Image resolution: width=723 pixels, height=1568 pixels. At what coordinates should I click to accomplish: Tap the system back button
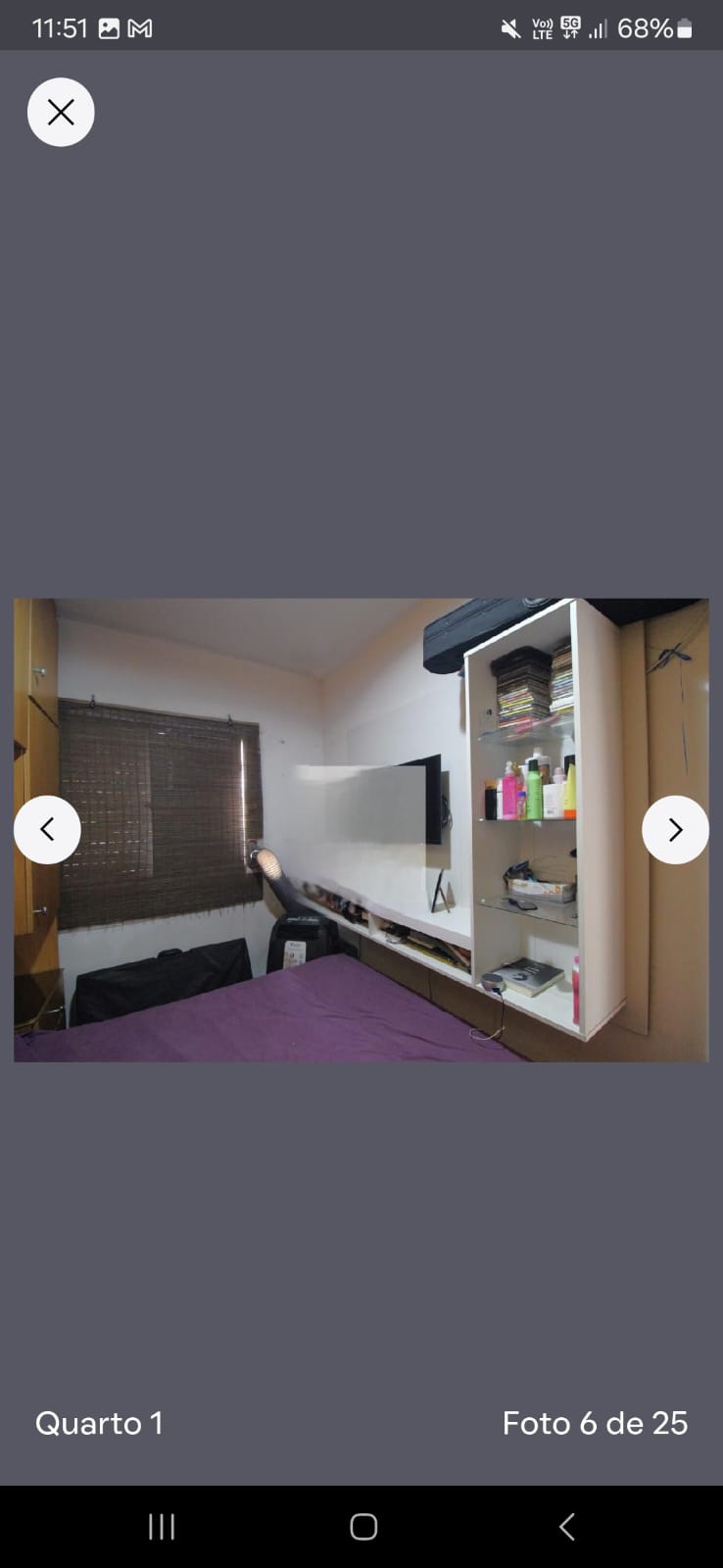tap(566, 1526)
